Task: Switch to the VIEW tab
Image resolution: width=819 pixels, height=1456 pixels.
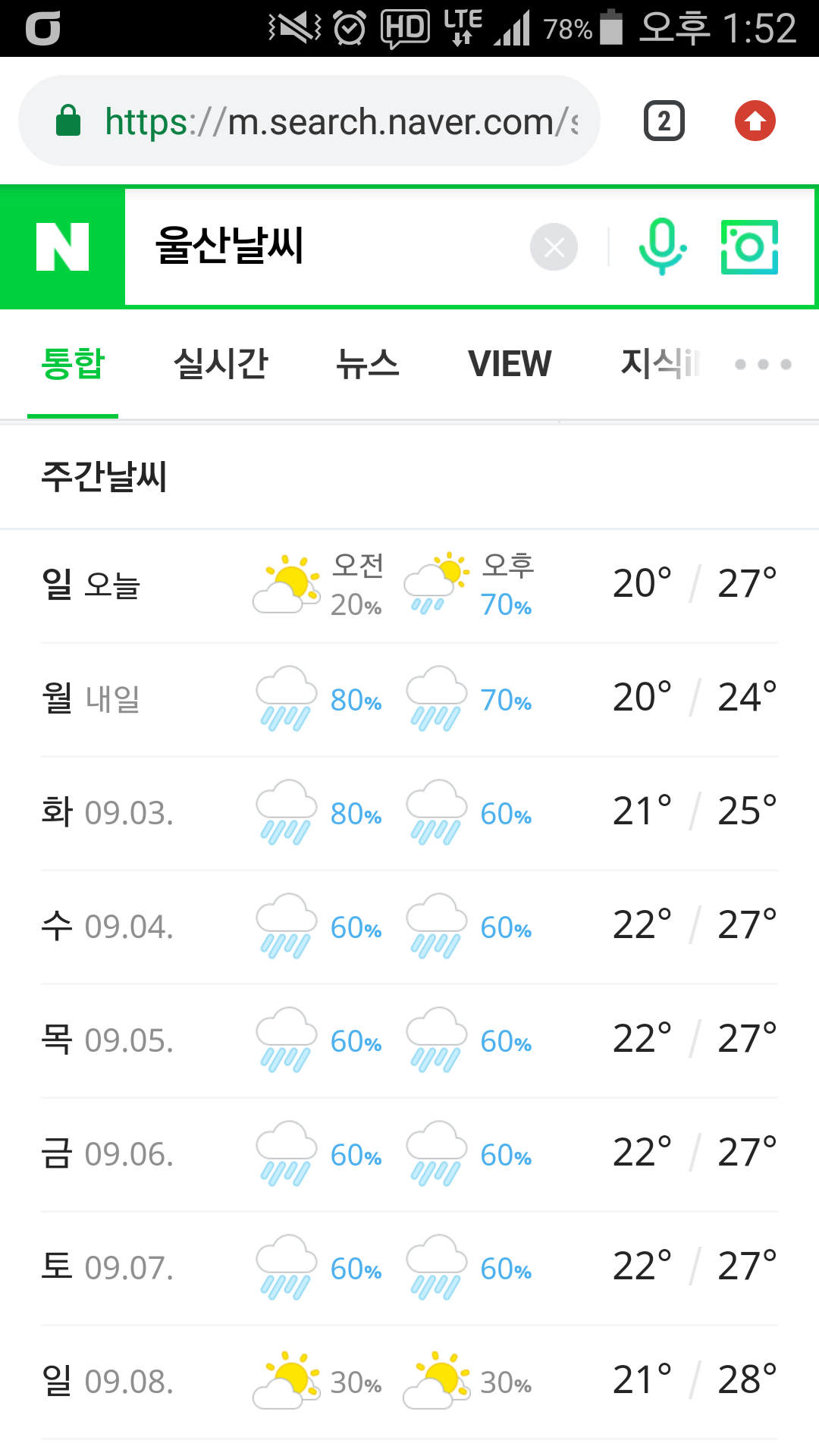Action: [510, 364]
